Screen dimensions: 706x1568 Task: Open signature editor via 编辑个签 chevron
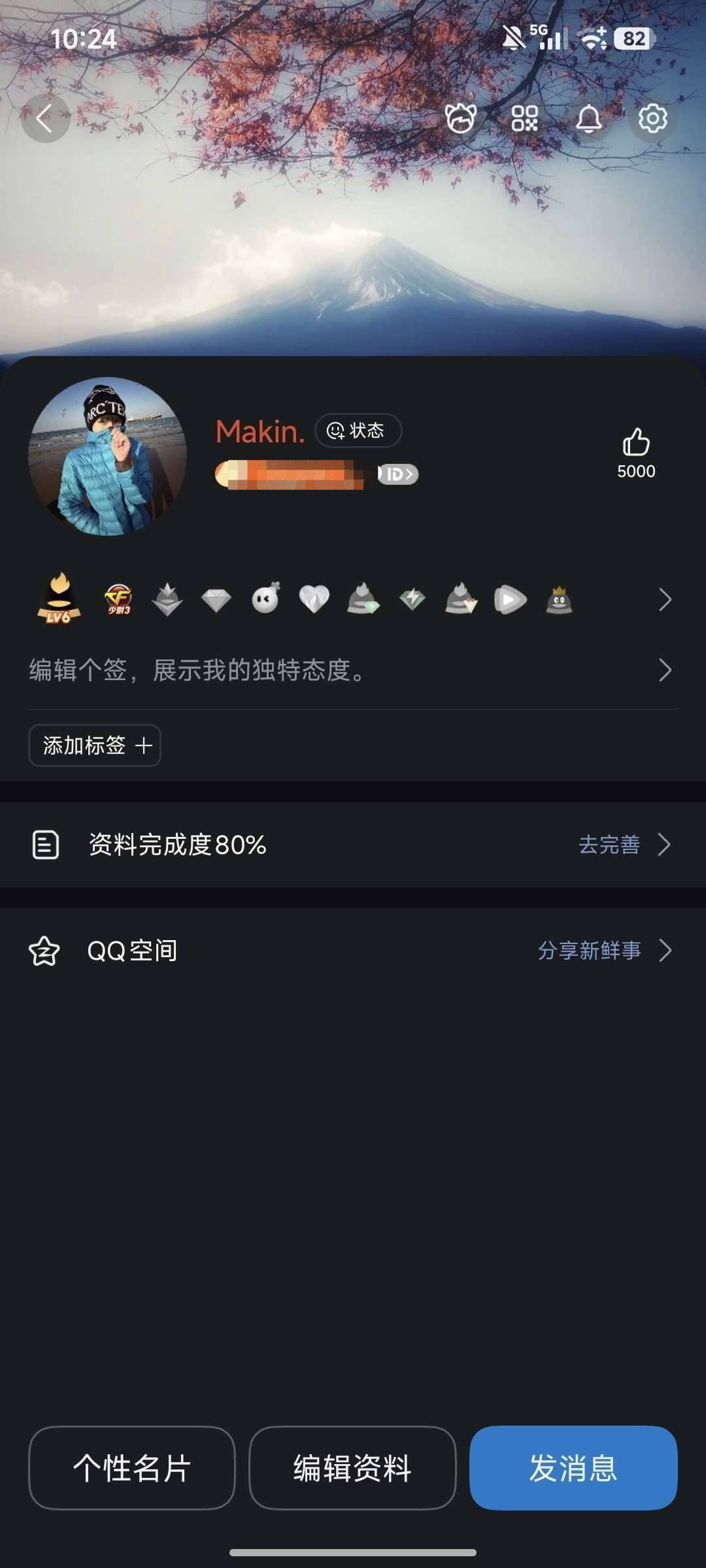[x=665, y=670]
